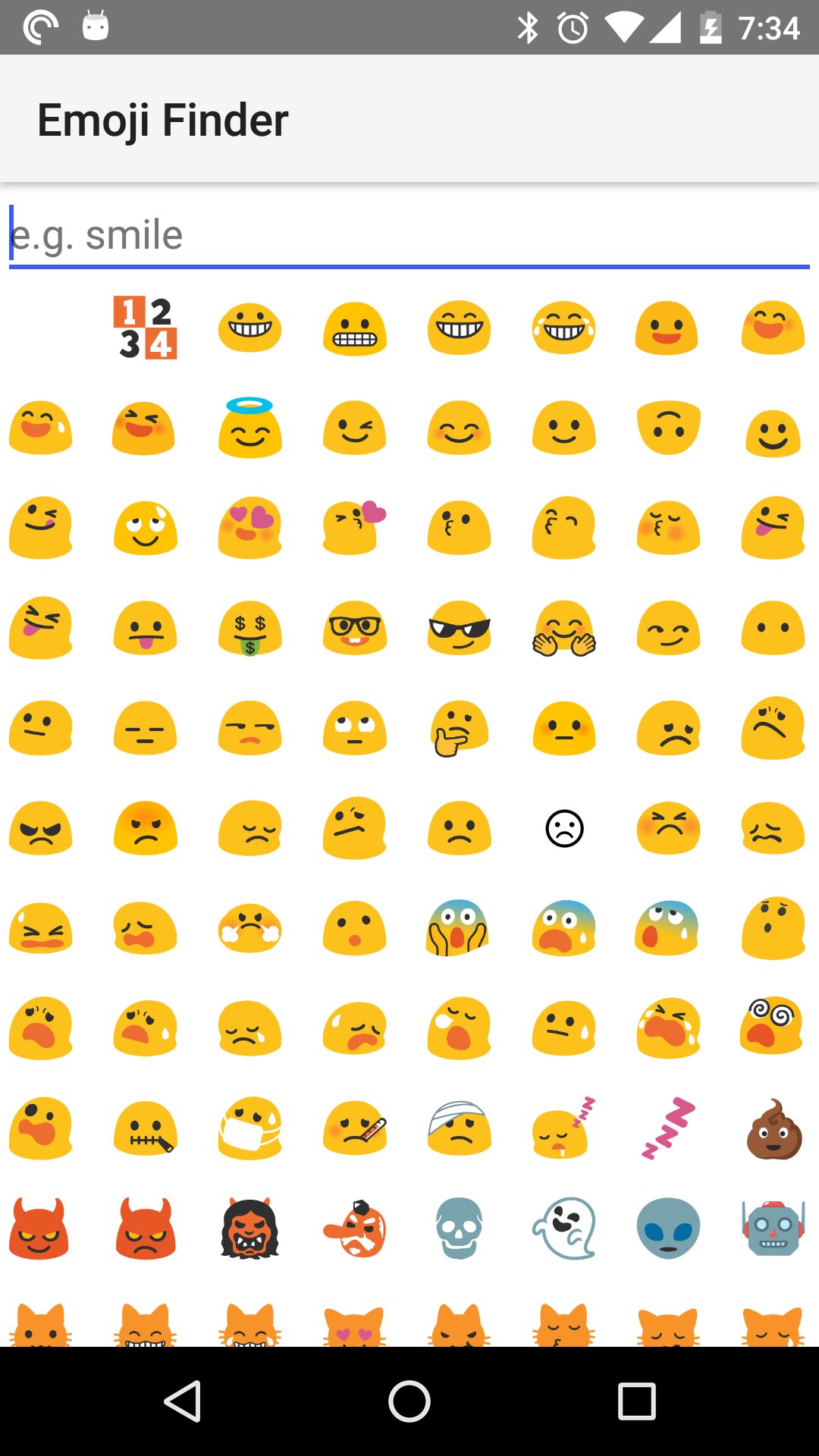Screen dimensions: 819x1456
Task: Select the skull emoji
Action: [x=458, y=1228]
